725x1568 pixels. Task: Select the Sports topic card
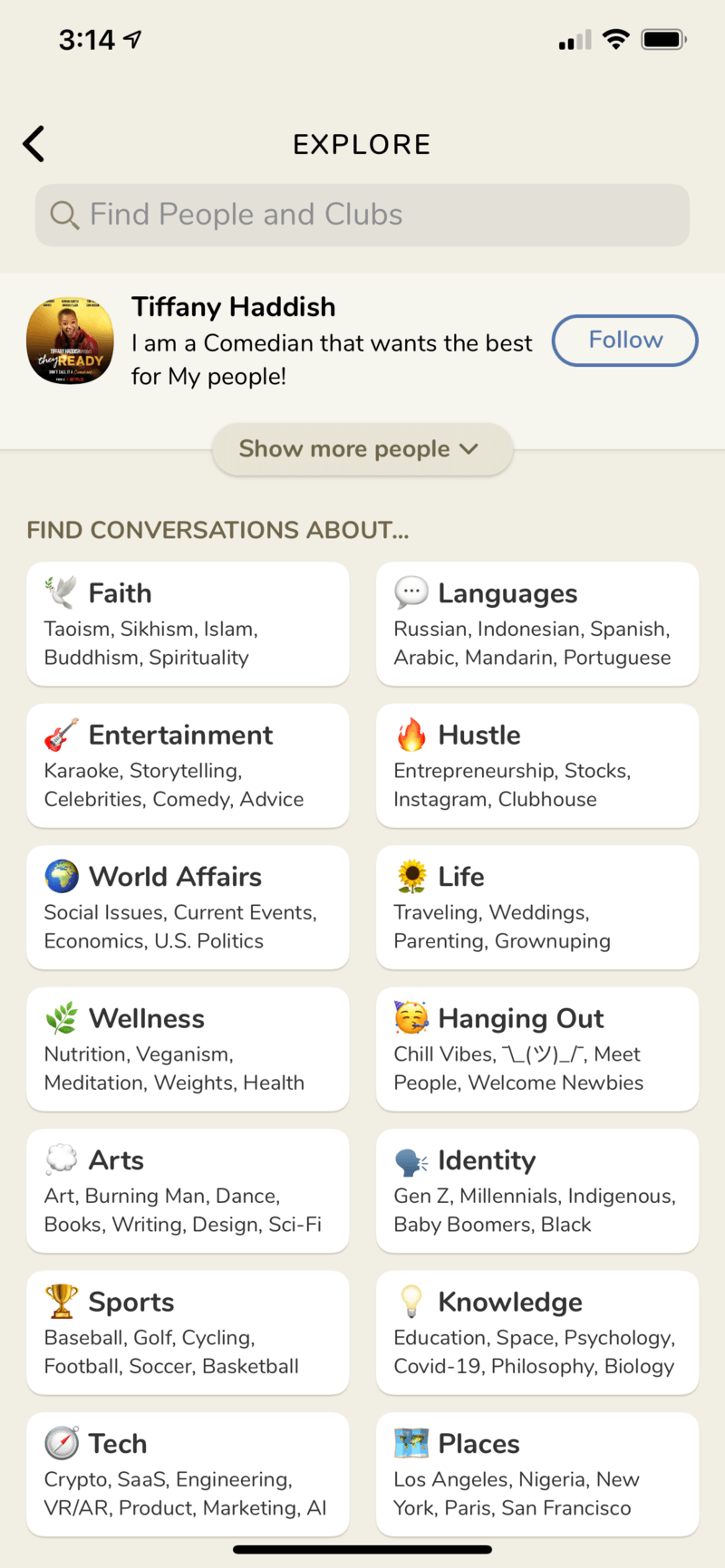click(188, 1332)
